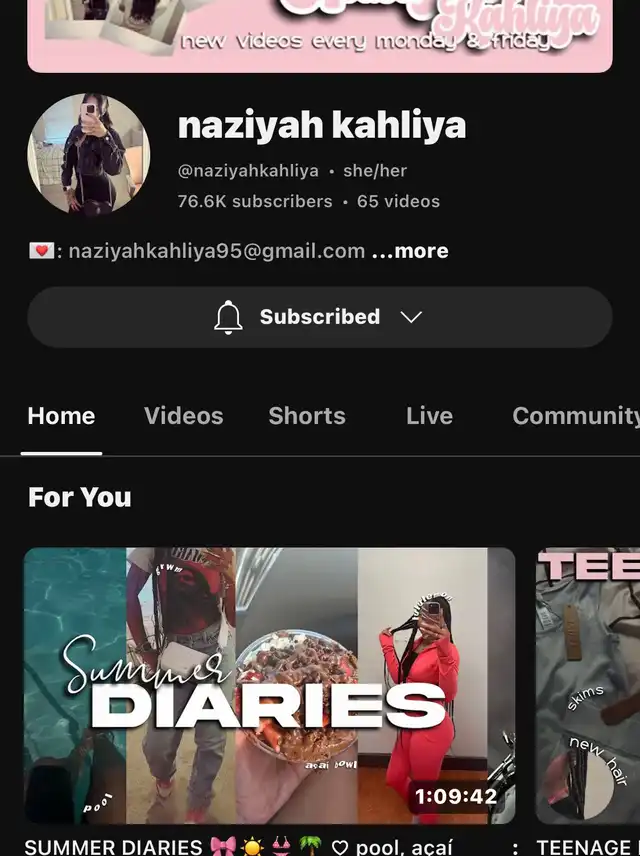Open the Teenage video thumbnail
Viewport: 640px width, 856px height.
[590, 685]
